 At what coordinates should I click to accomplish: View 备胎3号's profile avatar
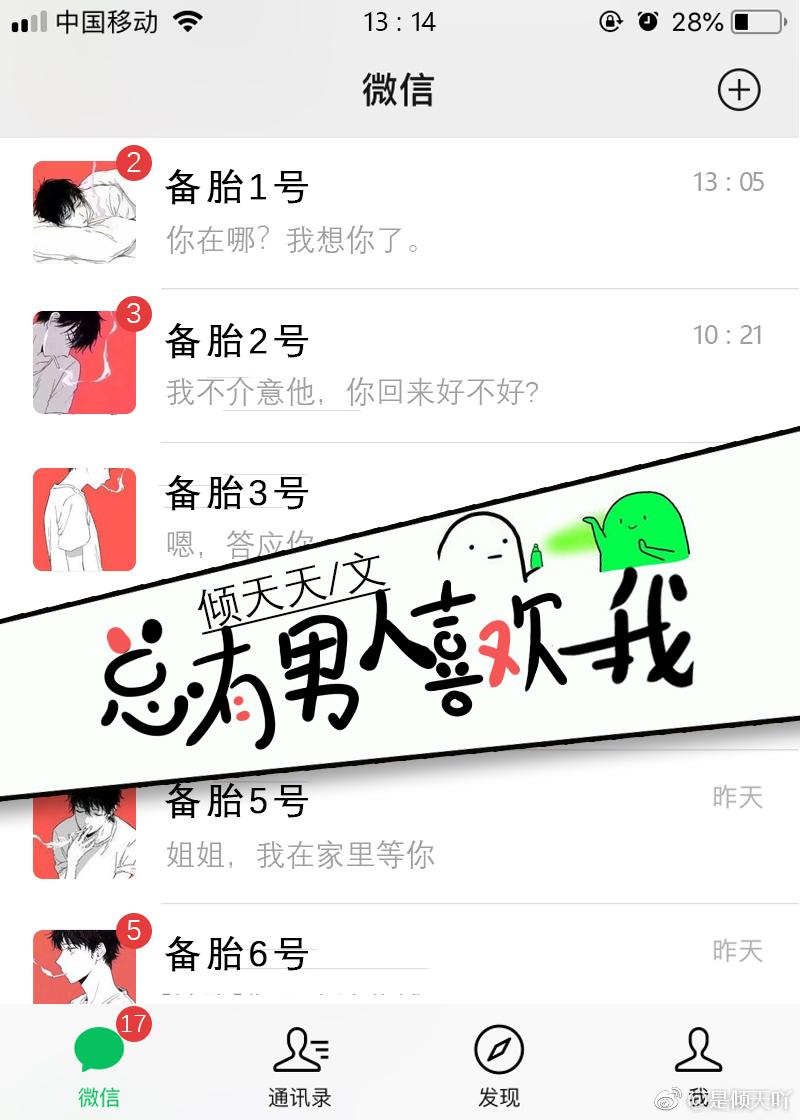click(83, 518)
